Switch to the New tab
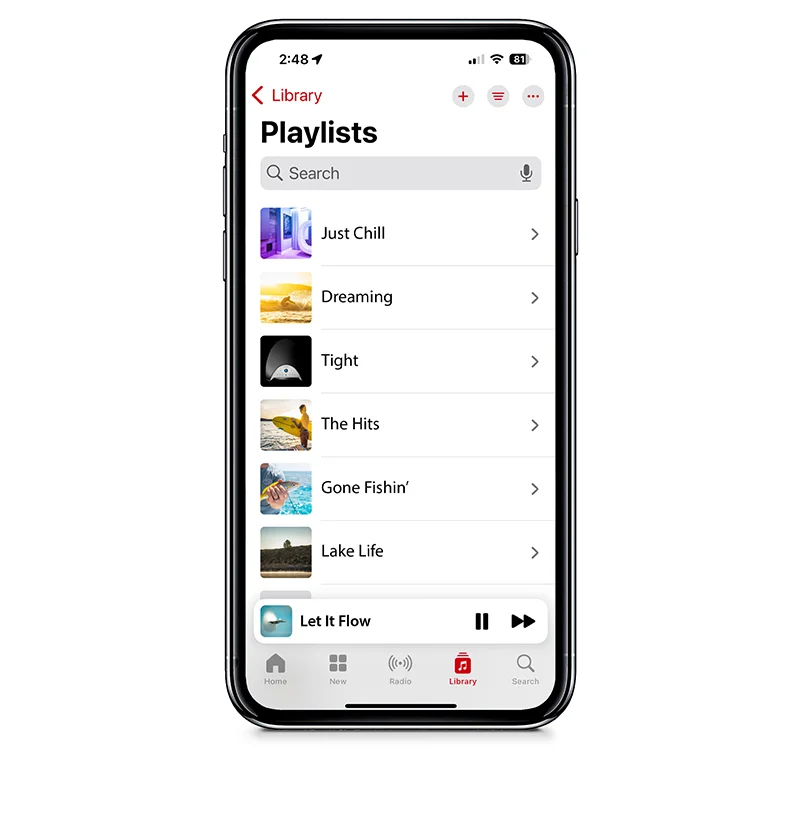 (x=338, y=669)
